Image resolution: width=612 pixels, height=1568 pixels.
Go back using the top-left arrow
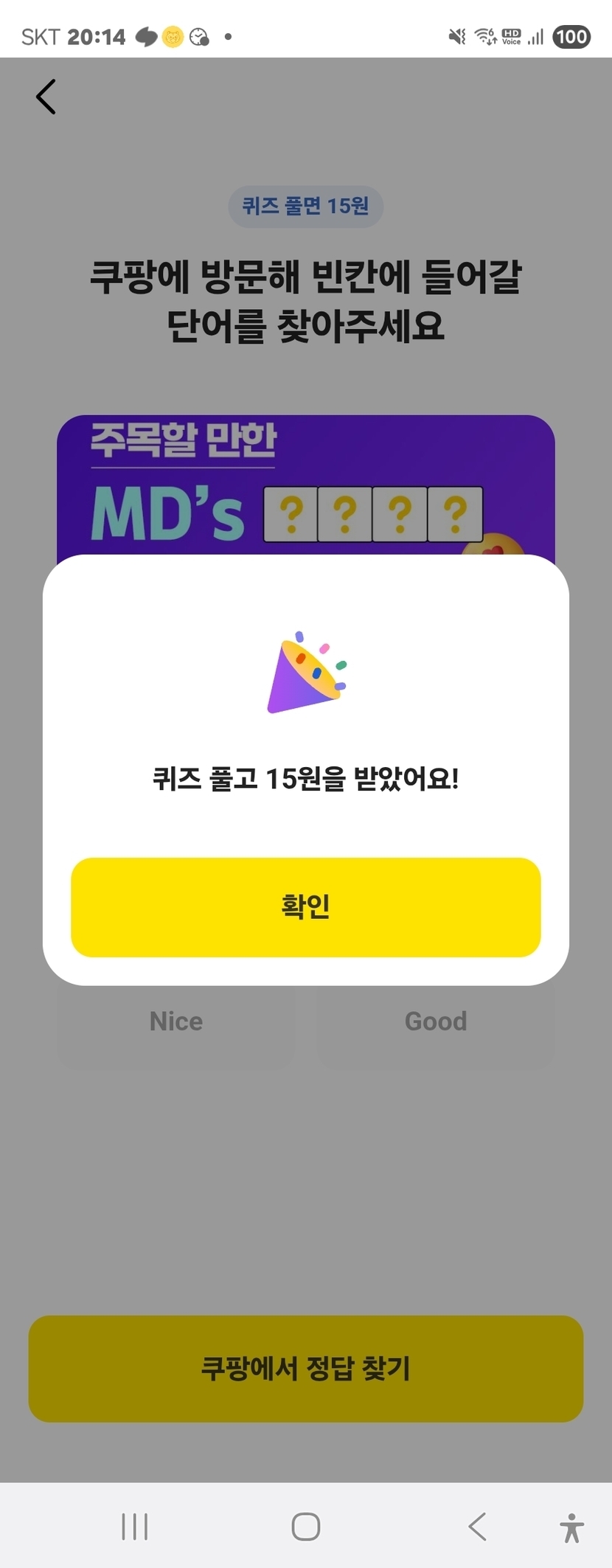[x=46, y=97]
